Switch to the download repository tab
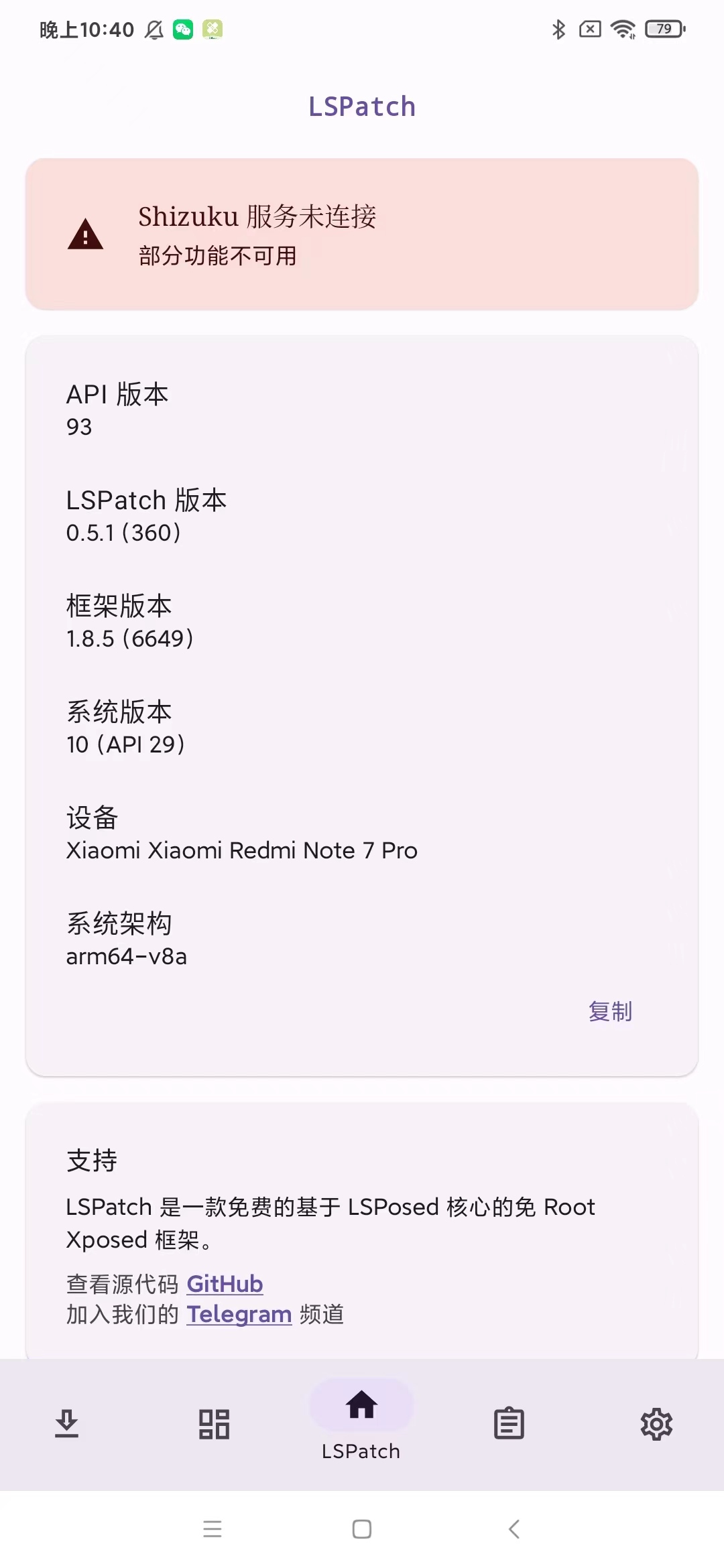Screen dimensions: 724x1568 [x=67, y=1423]
